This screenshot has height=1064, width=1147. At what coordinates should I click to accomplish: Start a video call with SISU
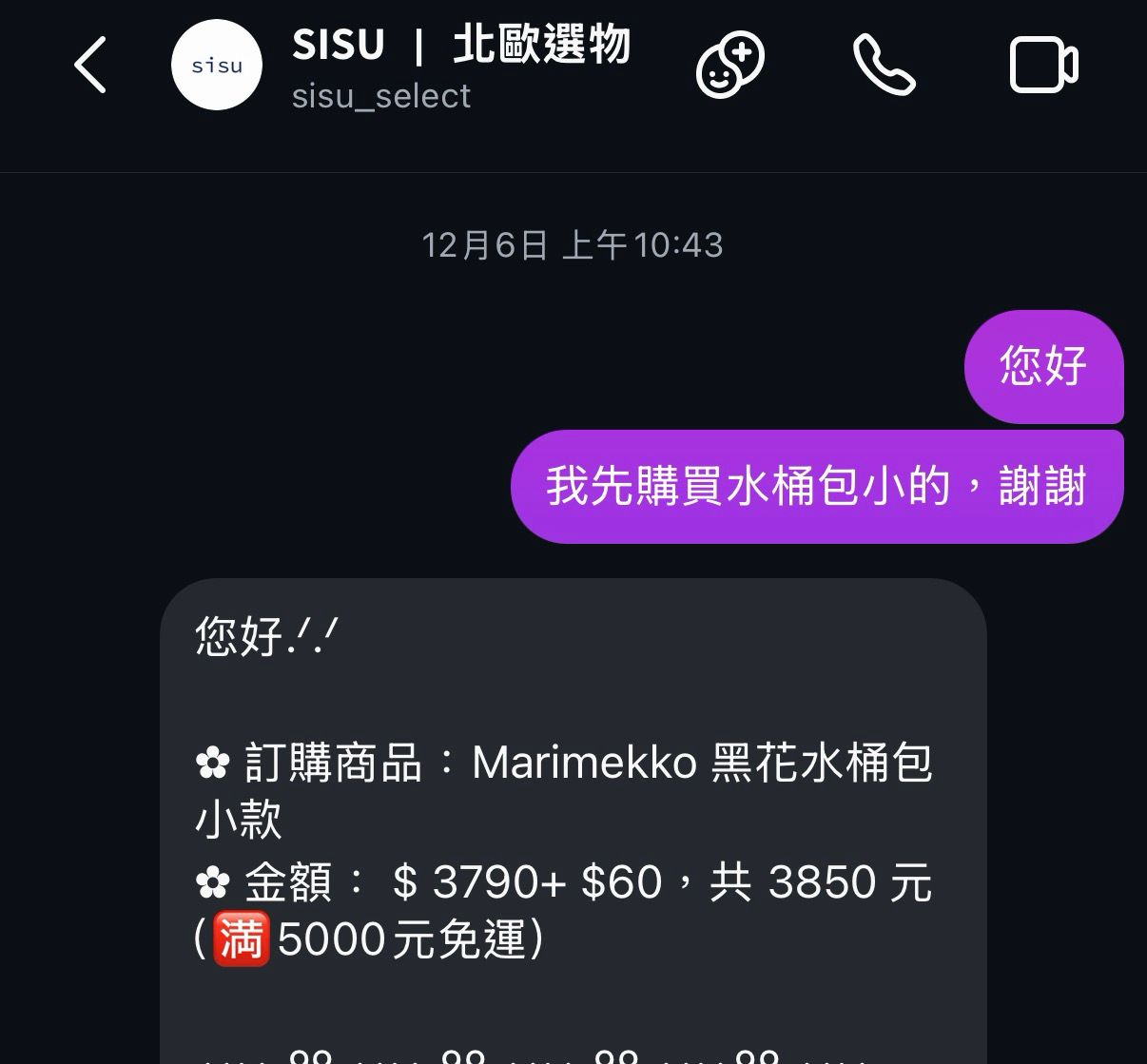pyautogui.click(x=1043, y=65)
